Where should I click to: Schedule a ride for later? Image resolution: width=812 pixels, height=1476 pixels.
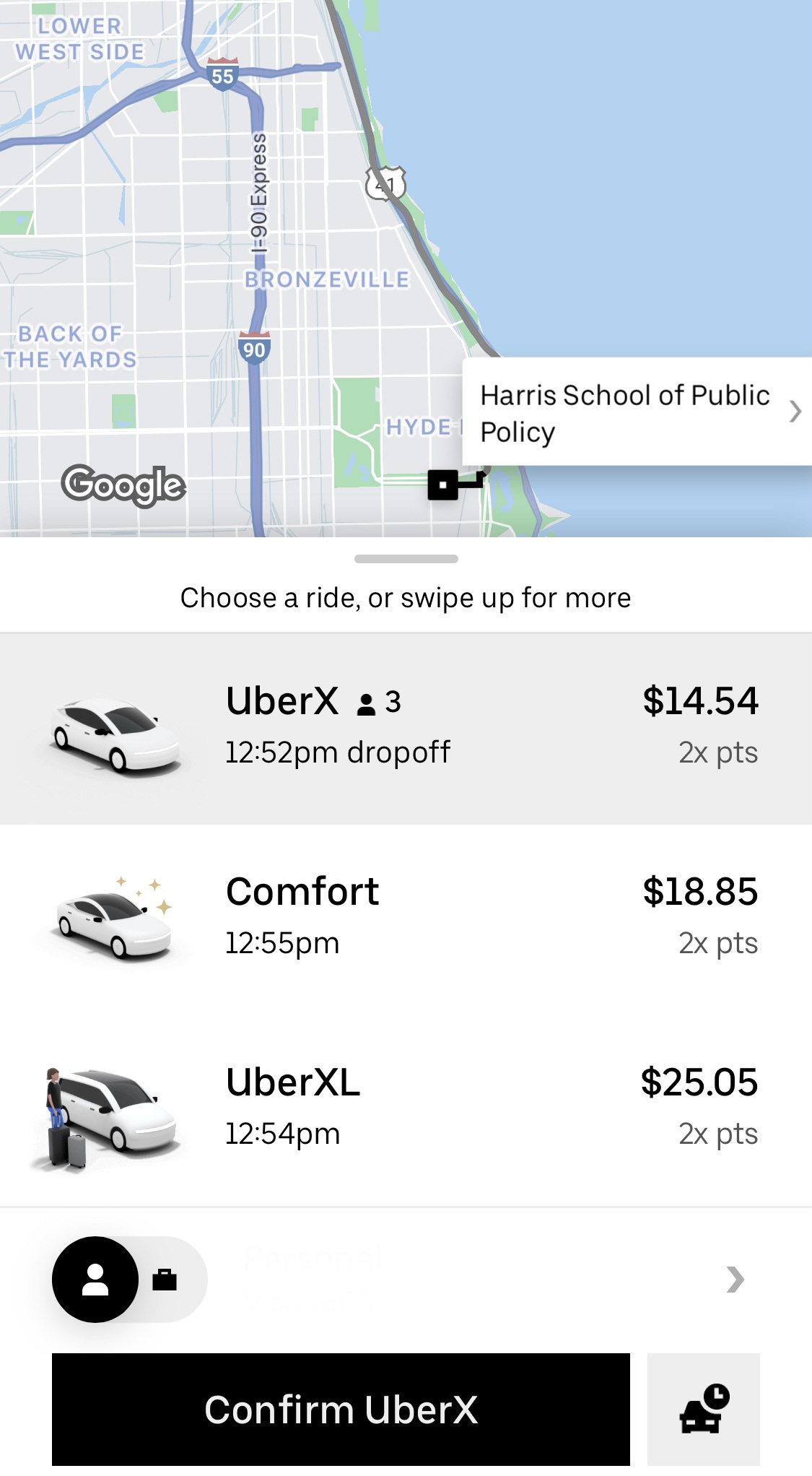703,1409
